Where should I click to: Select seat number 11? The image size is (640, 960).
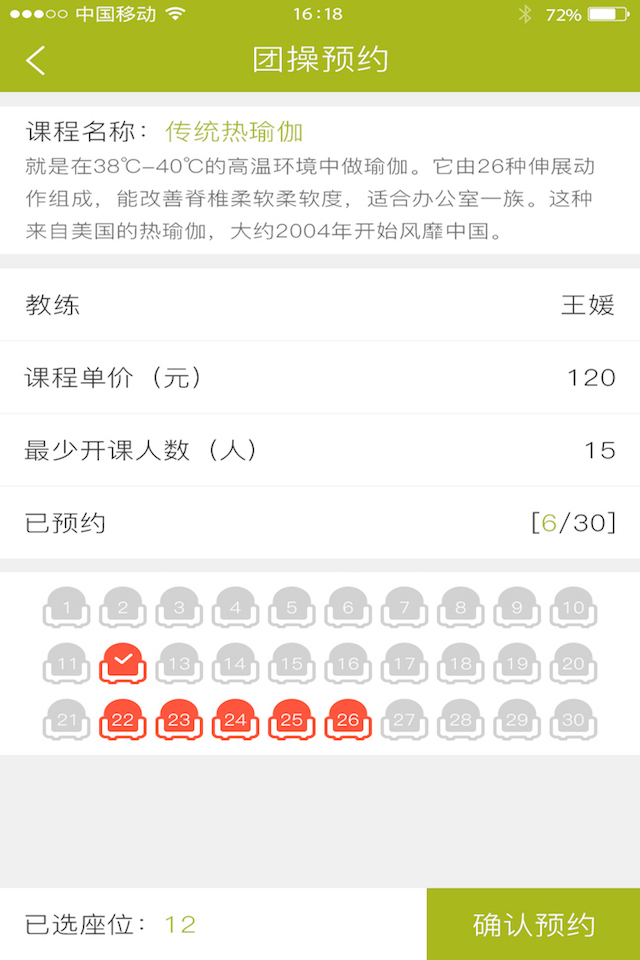[x=67, y=663]
